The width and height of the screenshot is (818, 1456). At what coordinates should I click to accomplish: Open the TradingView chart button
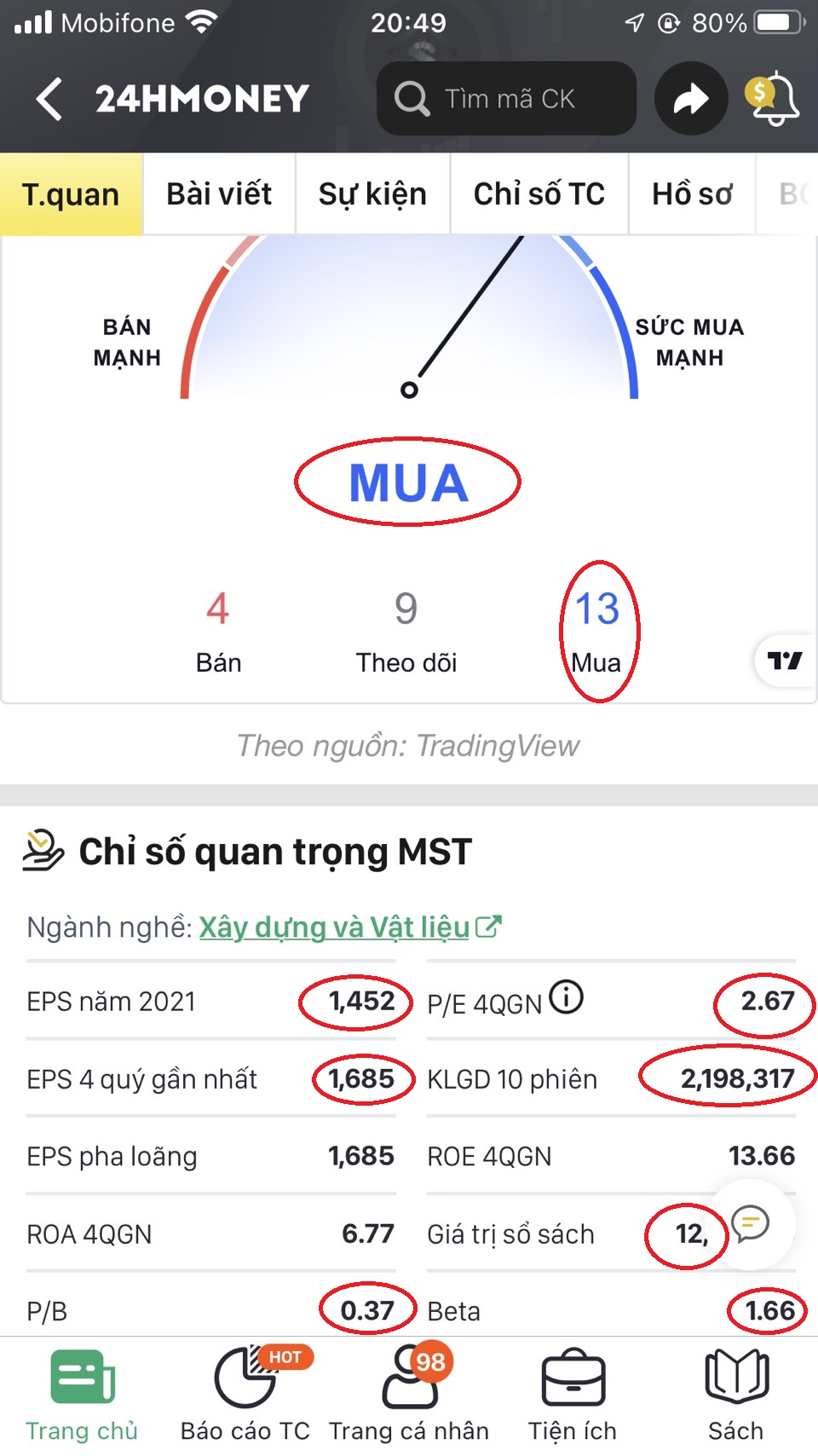click(784, 661)
